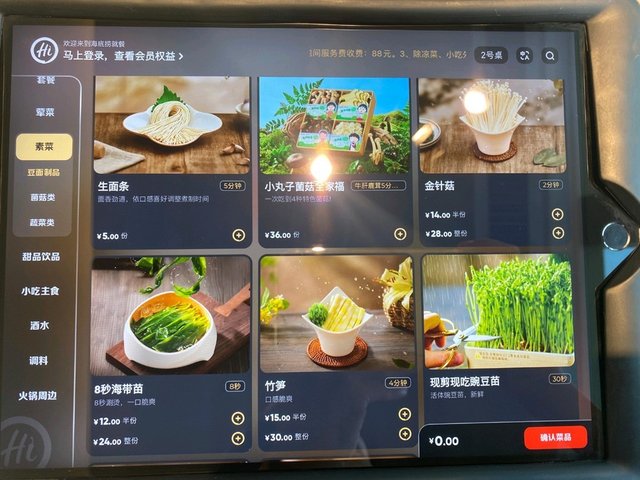The height and width of the screenshot is (480, 640).
Task: Switch to the 荤菜 category
Action: click(x=45, y=112)
